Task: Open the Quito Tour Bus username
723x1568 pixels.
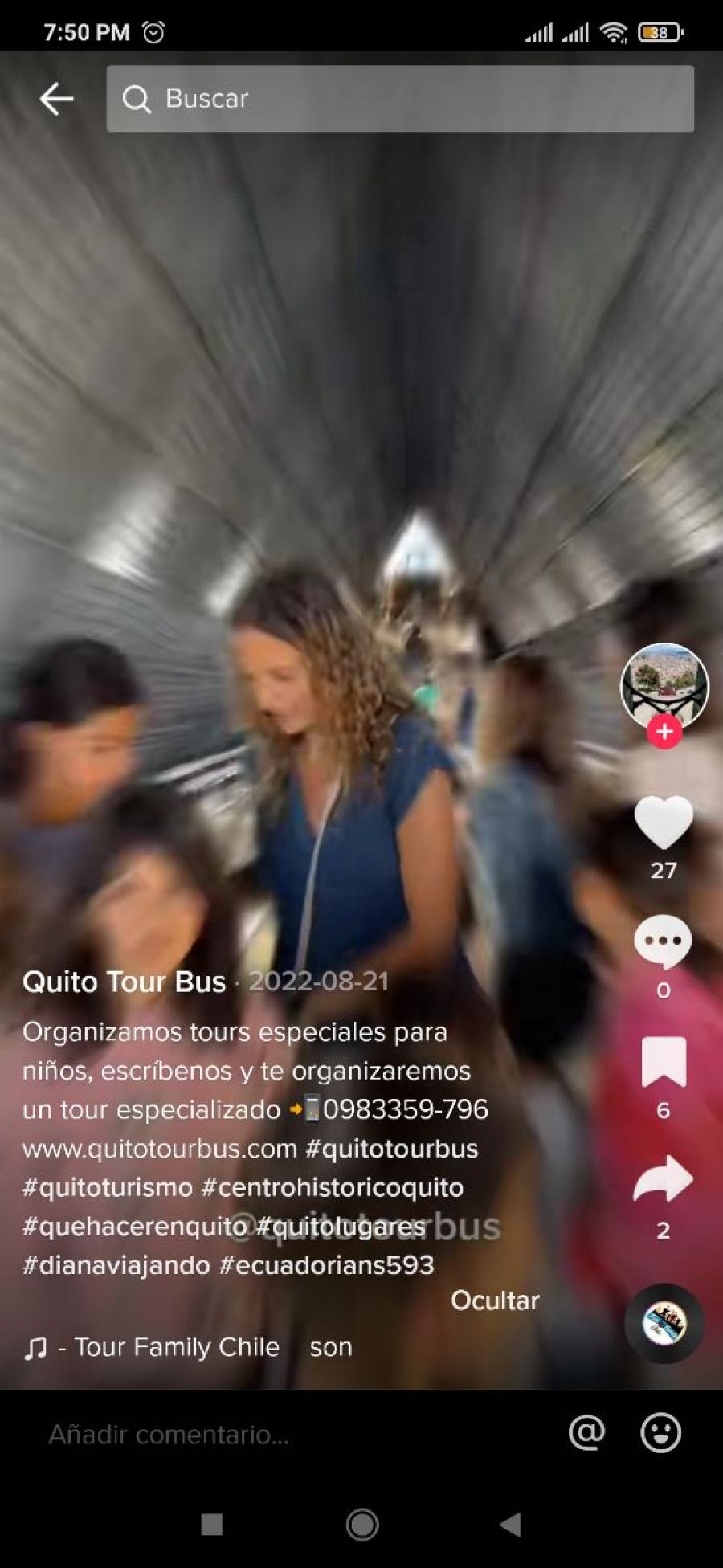Action: pyautogui.click(x=125, y=982)
